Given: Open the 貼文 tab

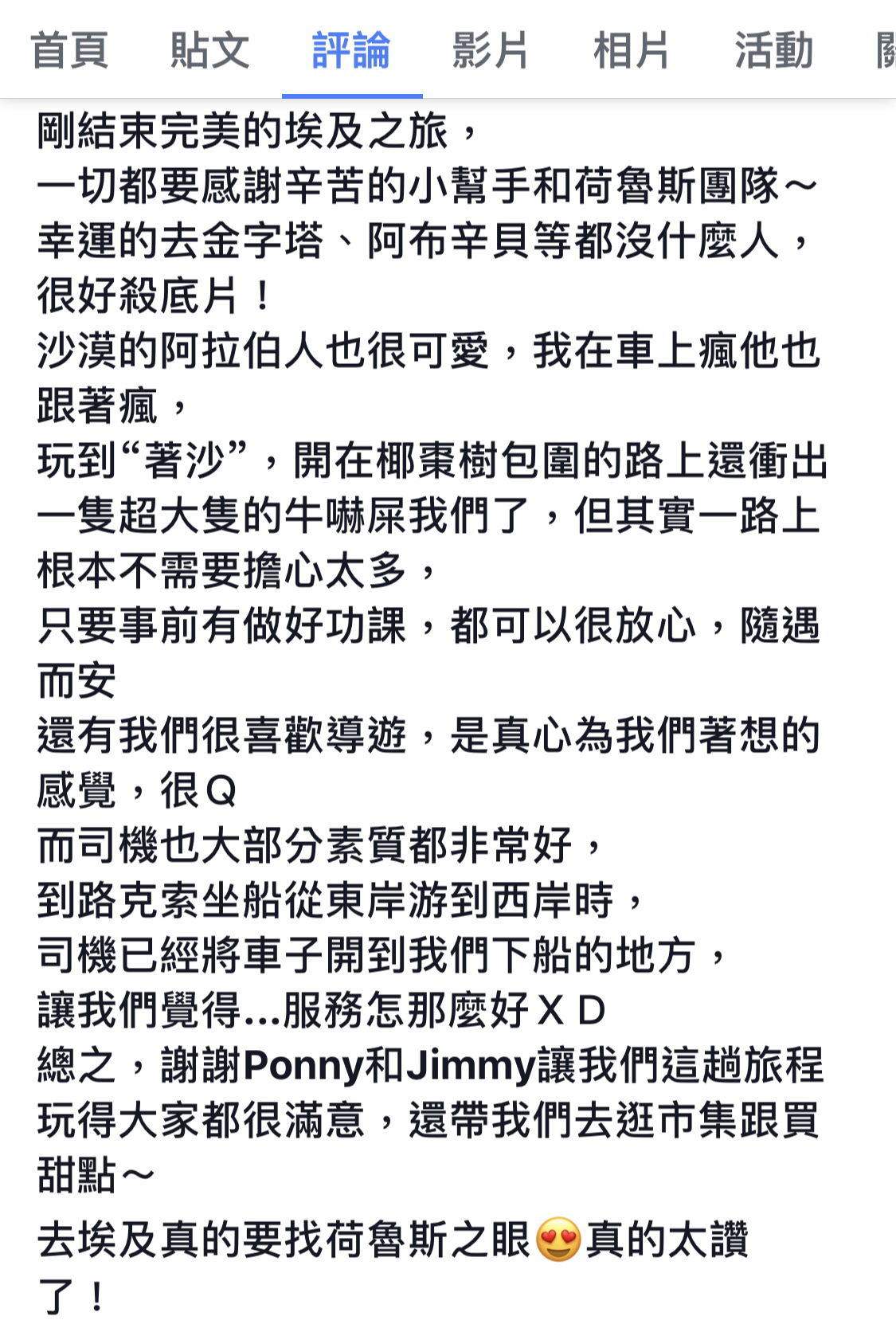Looking at the screenshot, I should pyautogui.click(x=210, y=51).
